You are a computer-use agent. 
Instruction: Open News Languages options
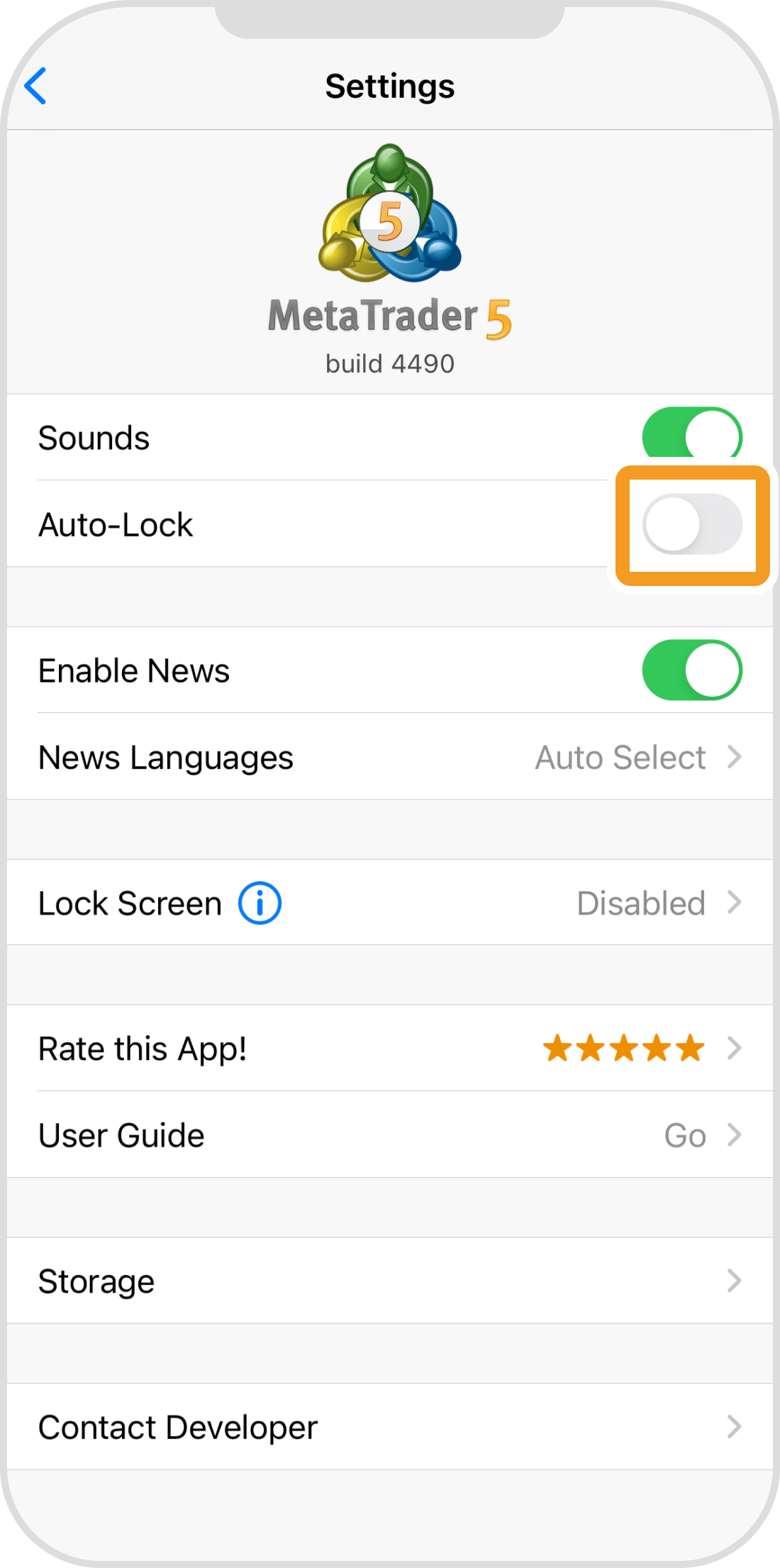click(x=390, y=757)
